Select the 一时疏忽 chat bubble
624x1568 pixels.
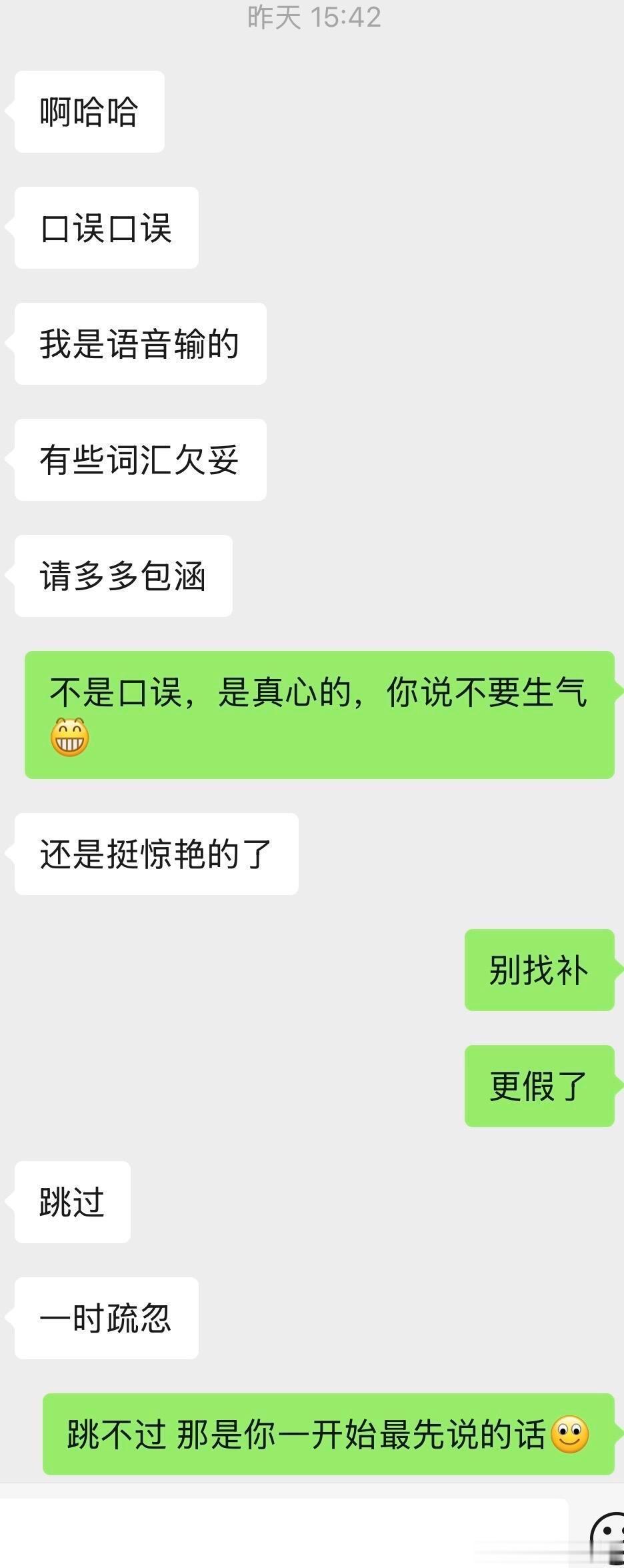coord(105,1319)
